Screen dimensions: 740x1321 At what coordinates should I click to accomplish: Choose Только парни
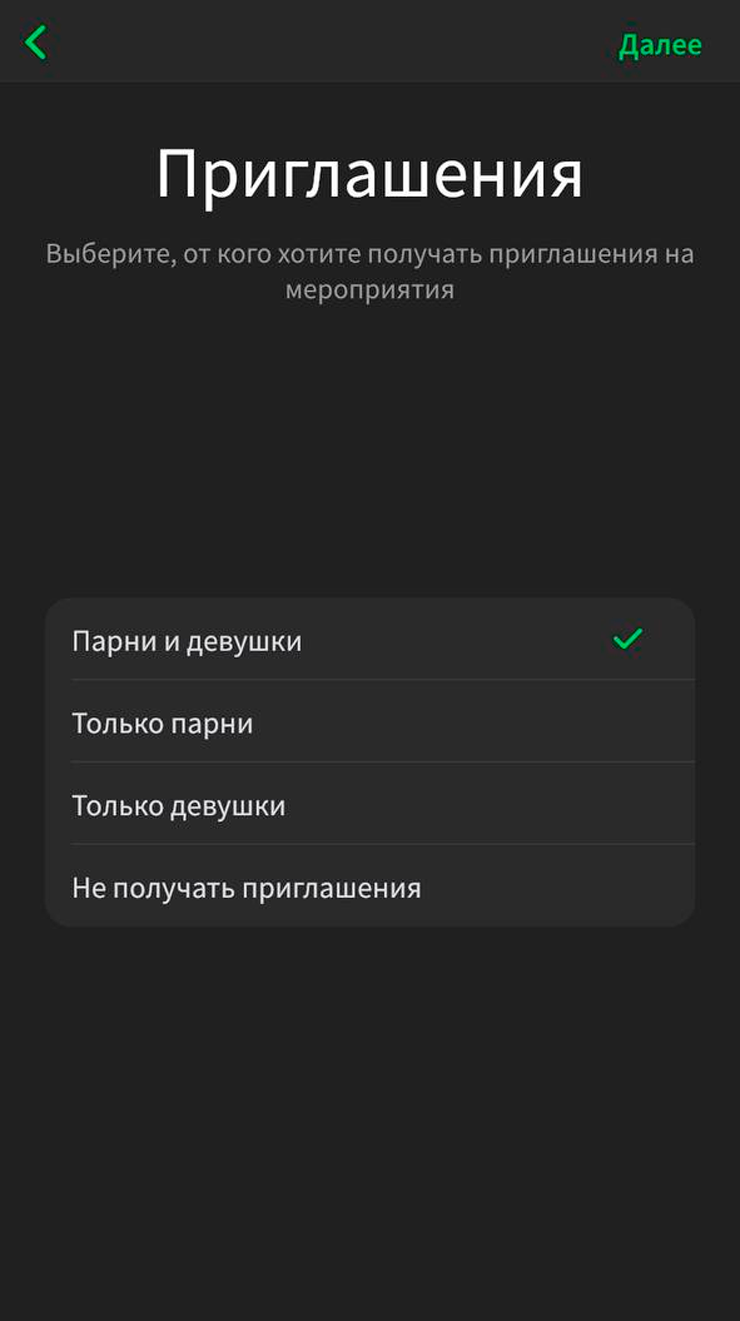(369, 722)
